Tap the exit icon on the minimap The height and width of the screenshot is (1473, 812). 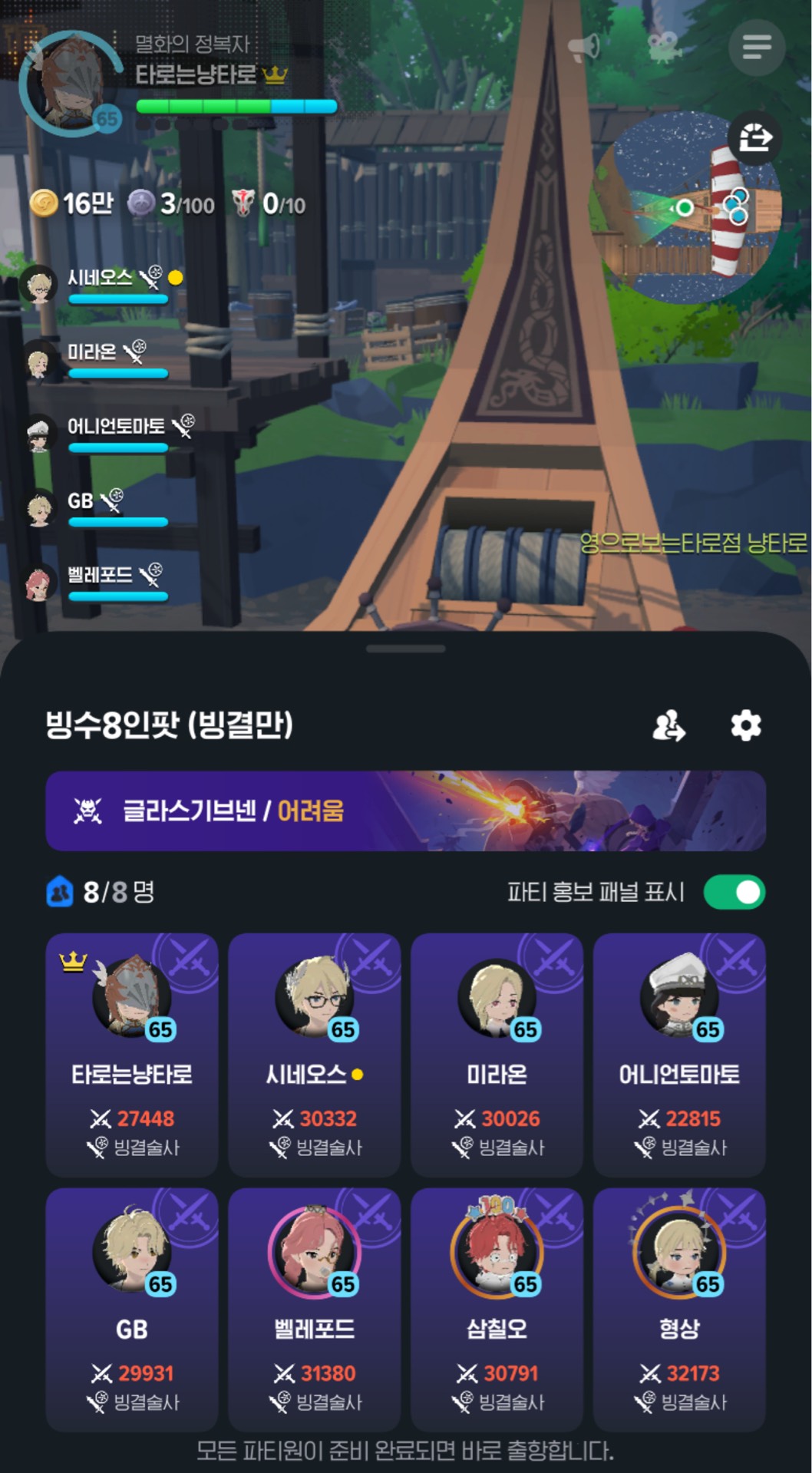coord(754,139)
